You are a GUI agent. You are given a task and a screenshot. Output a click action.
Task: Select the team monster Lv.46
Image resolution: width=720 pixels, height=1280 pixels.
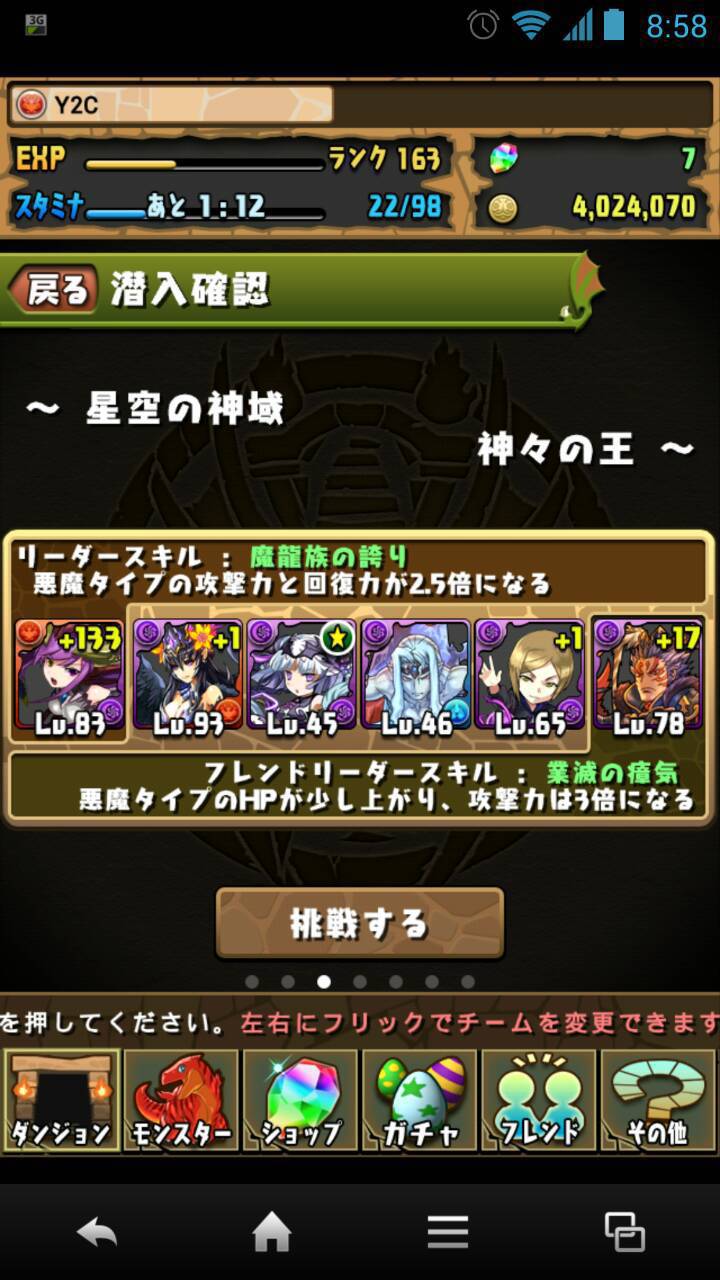pos(415,679)
